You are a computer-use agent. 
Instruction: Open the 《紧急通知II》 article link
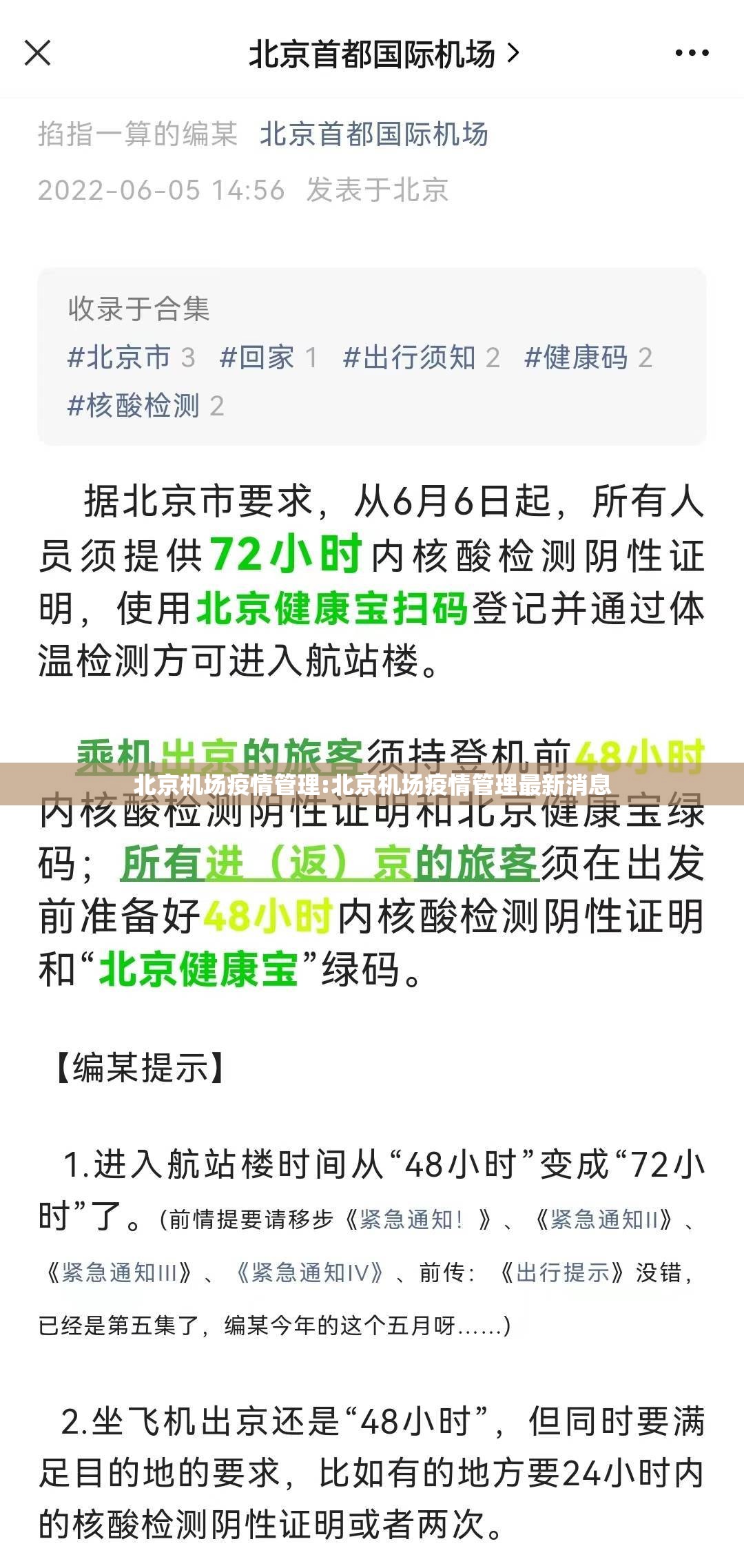(604, 1219)
